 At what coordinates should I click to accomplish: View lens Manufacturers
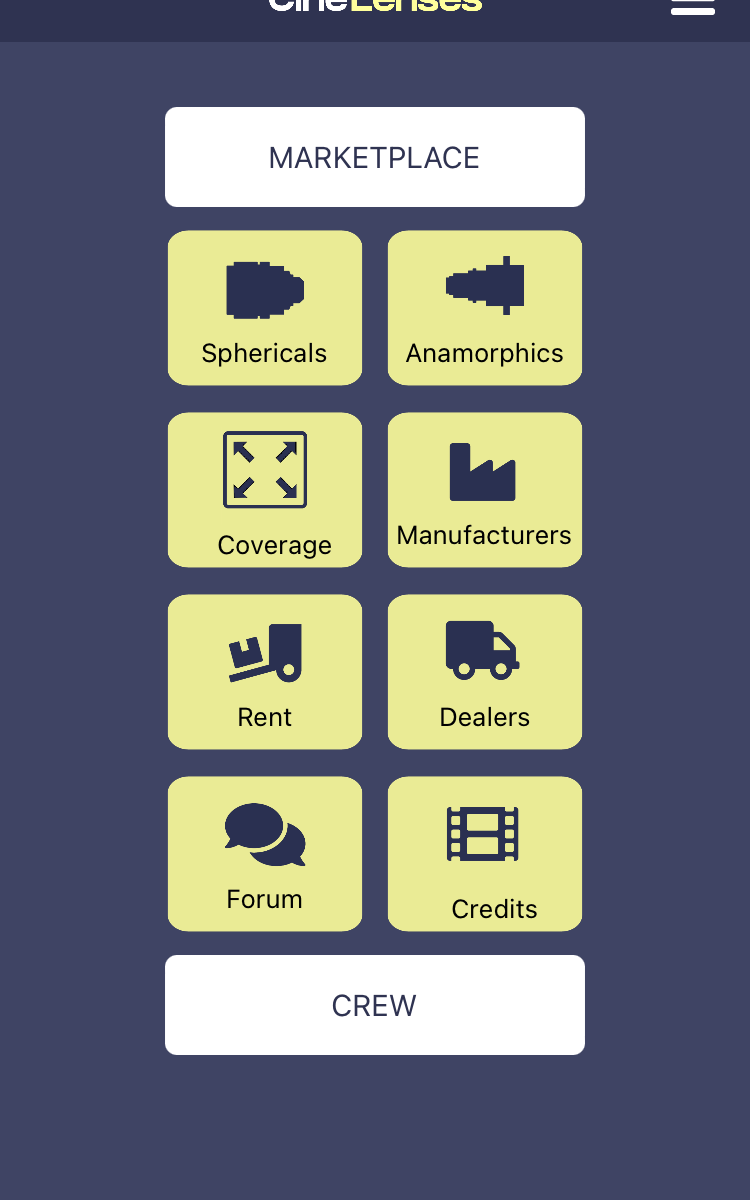(485, 490)
